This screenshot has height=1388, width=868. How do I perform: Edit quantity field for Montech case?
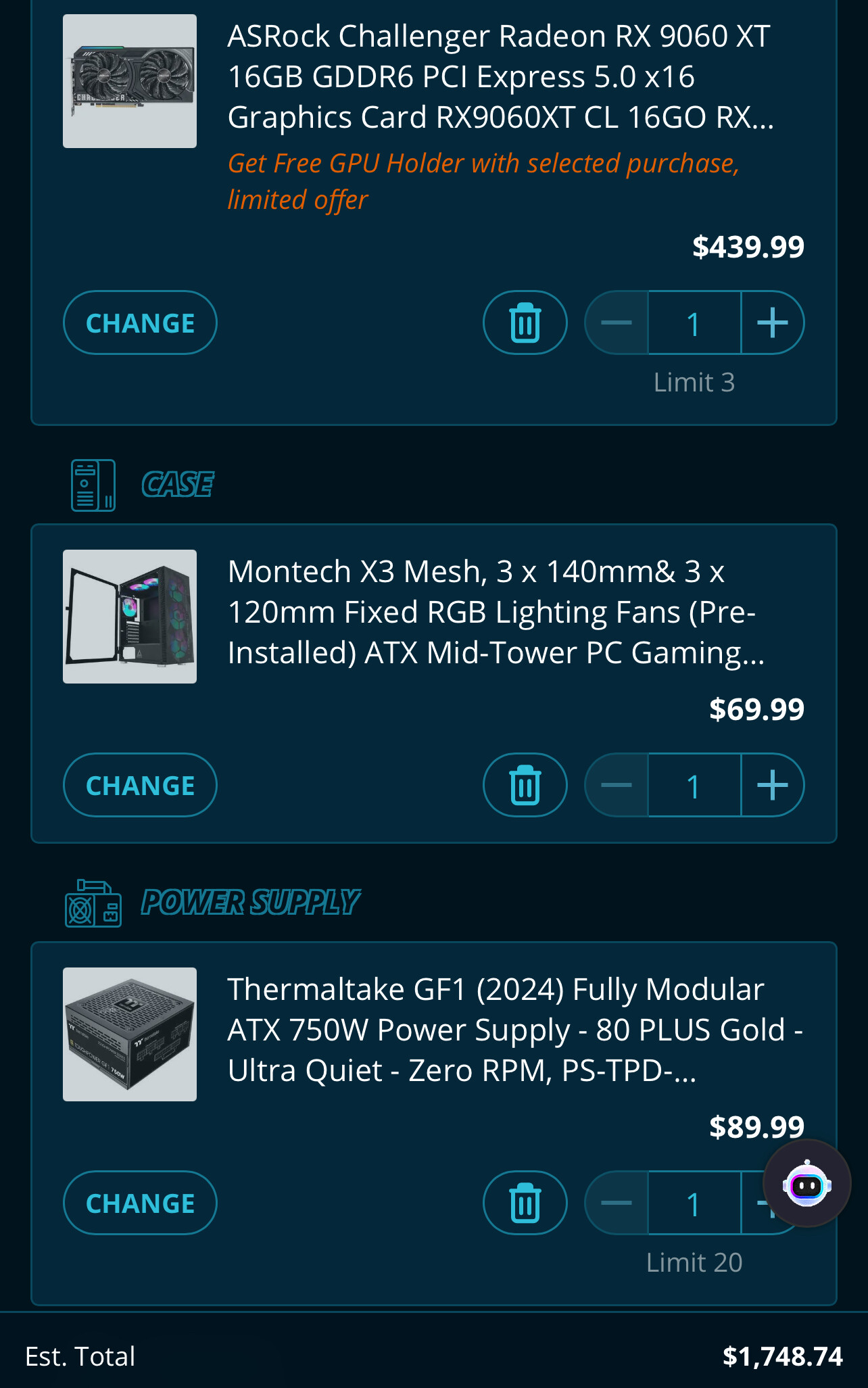[694, 785]
